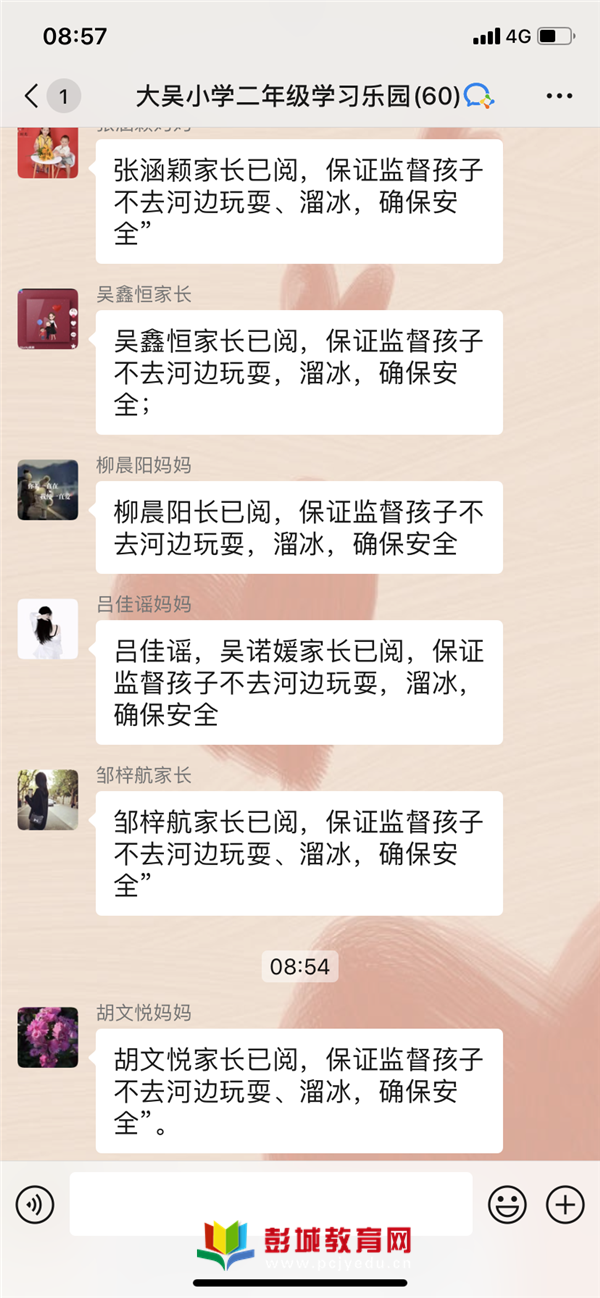
Task: View 吕佳谣妈妈's profile avatar
Action: 48,629
